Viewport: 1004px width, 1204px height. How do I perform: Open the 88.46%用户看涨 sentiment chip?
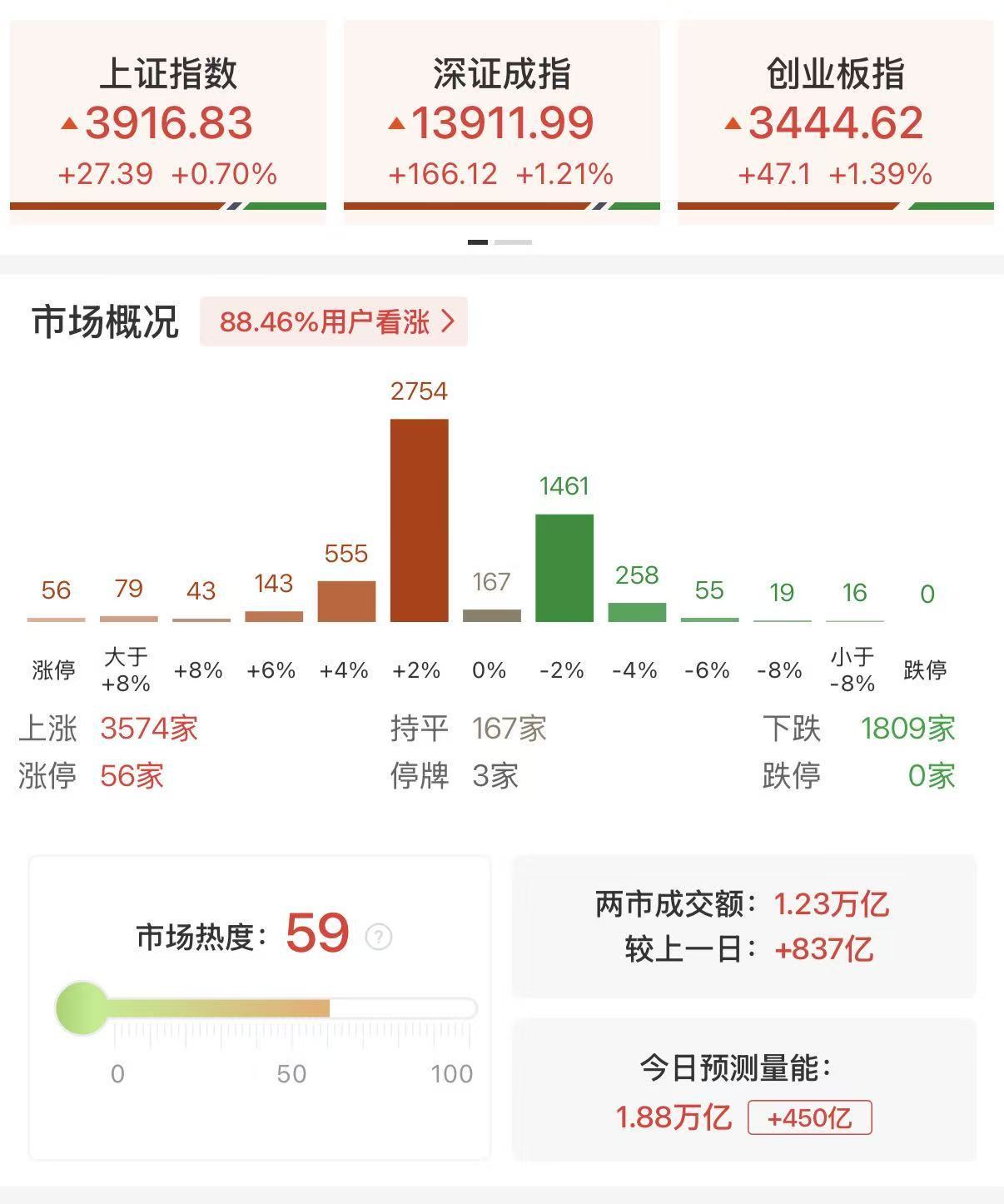[x=334, y=321]
